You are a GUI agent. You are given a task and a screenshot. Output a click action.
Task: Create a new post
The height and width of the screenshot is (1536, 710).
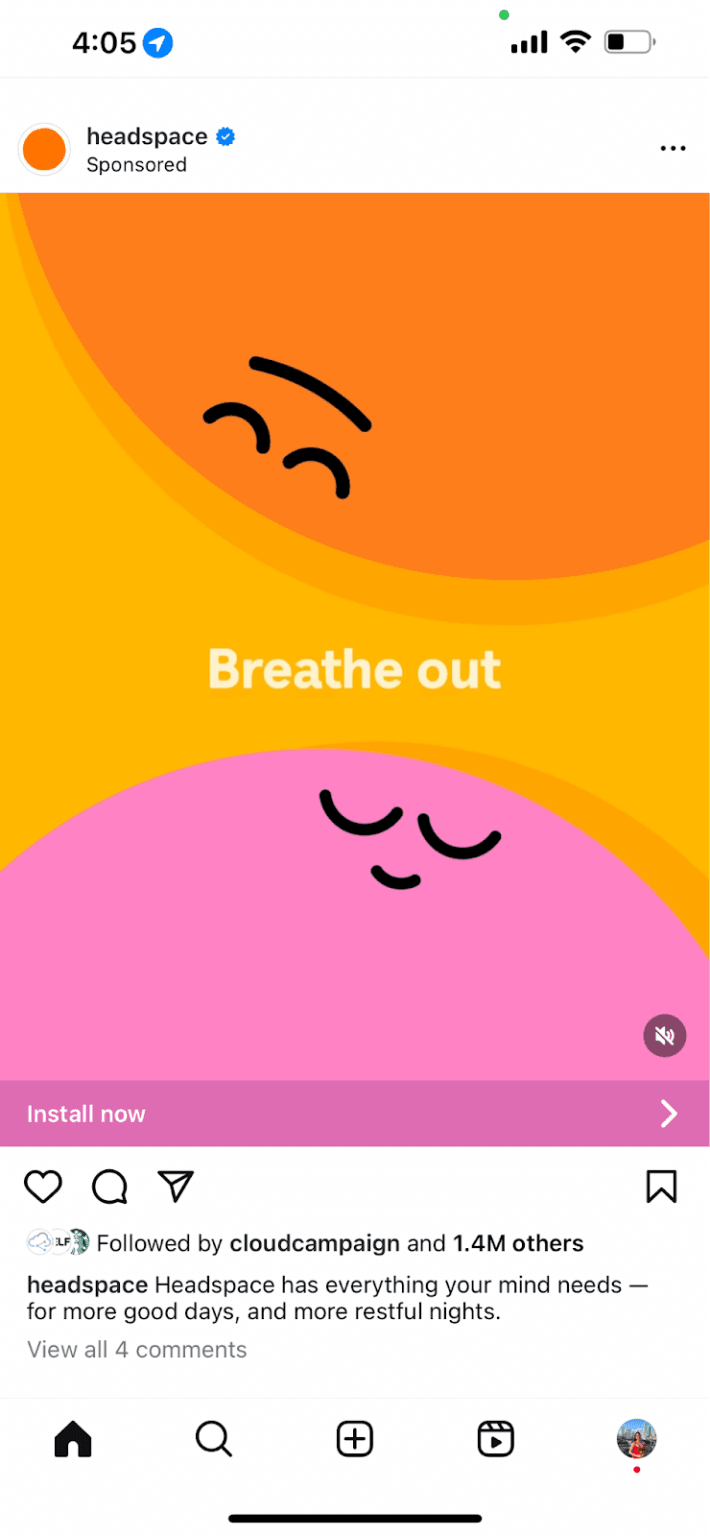click(x=354, y=1440)
